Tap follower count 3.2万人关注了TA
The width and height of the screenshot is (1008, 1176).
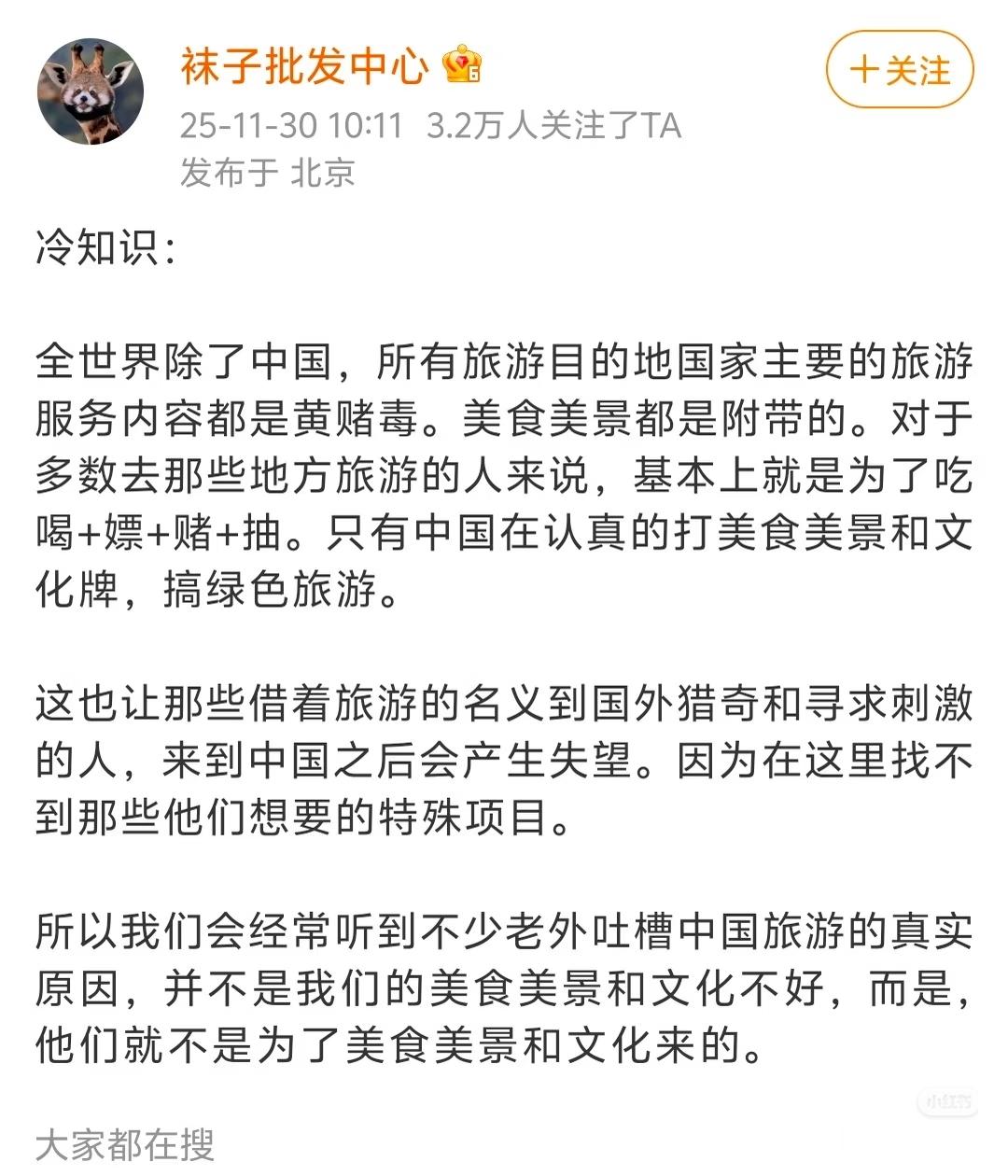click(x=555, y=123)
